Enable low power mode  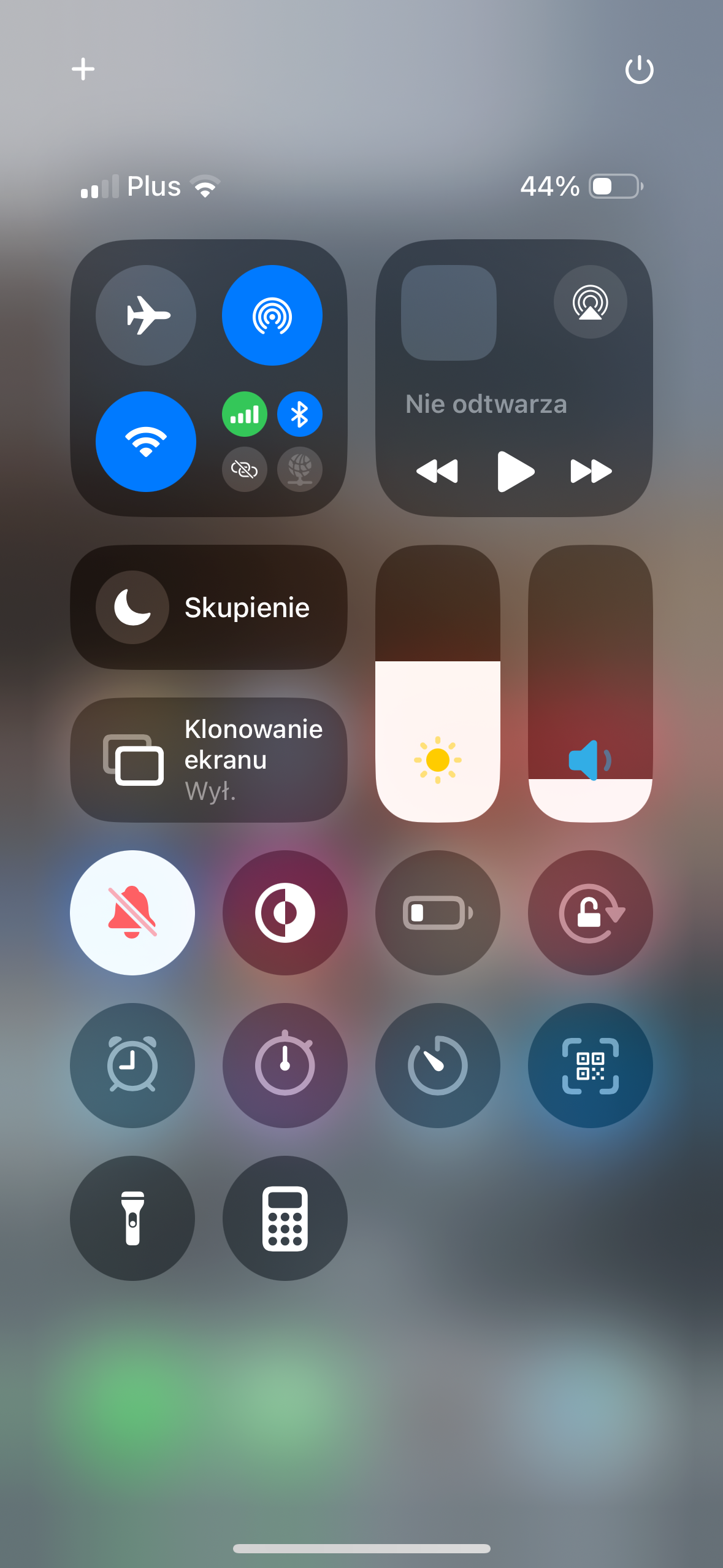tap(437, 912)
